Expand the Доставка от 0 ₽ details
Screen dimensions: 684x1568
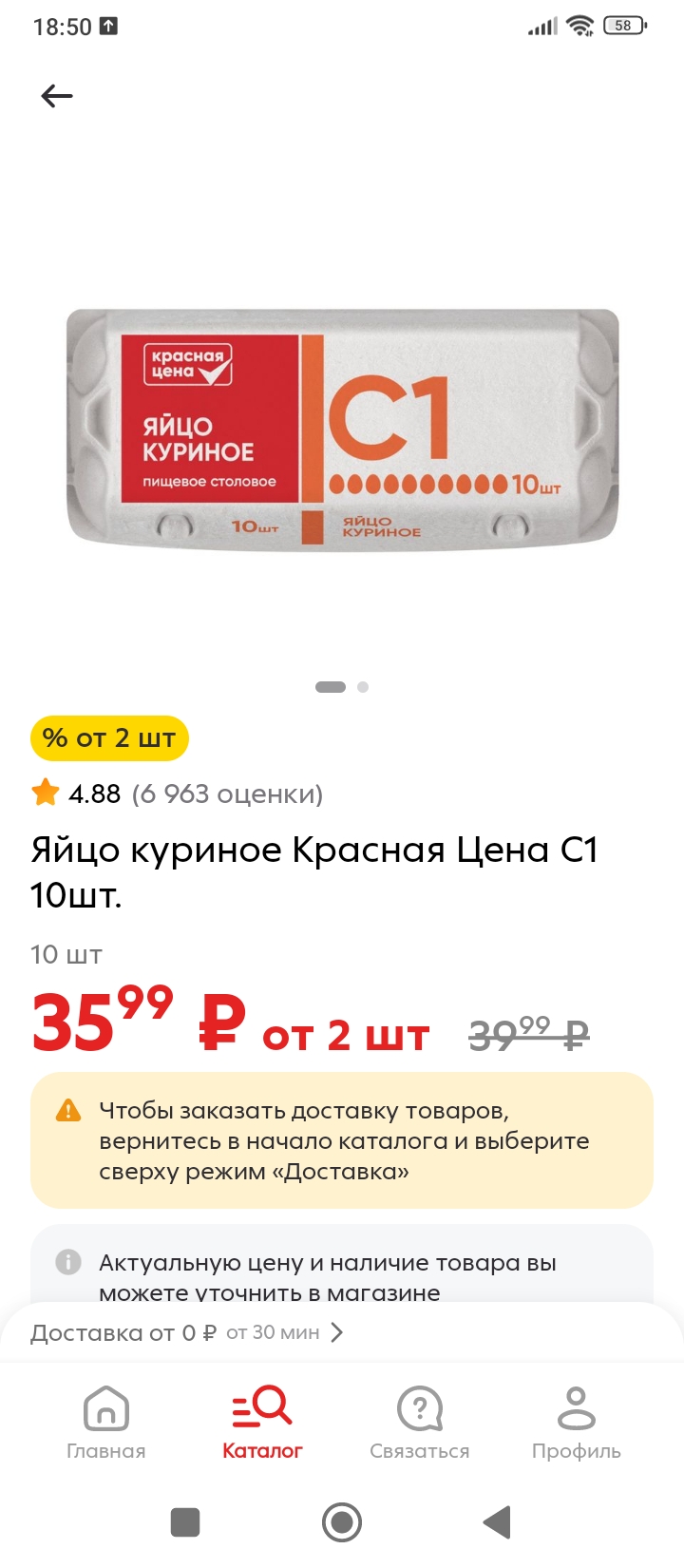187,1332
